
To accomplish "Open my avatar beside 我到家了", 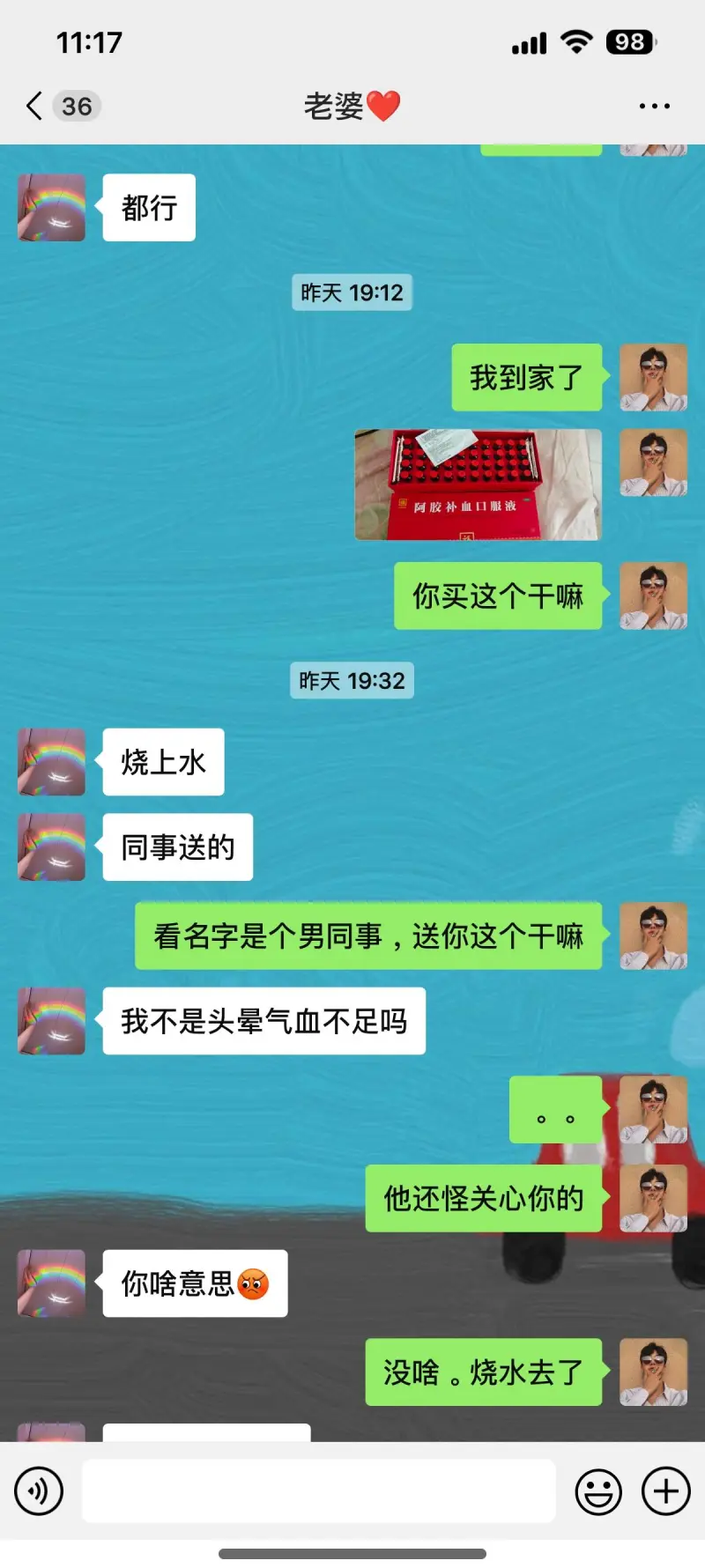I will (x=653, y=378).
